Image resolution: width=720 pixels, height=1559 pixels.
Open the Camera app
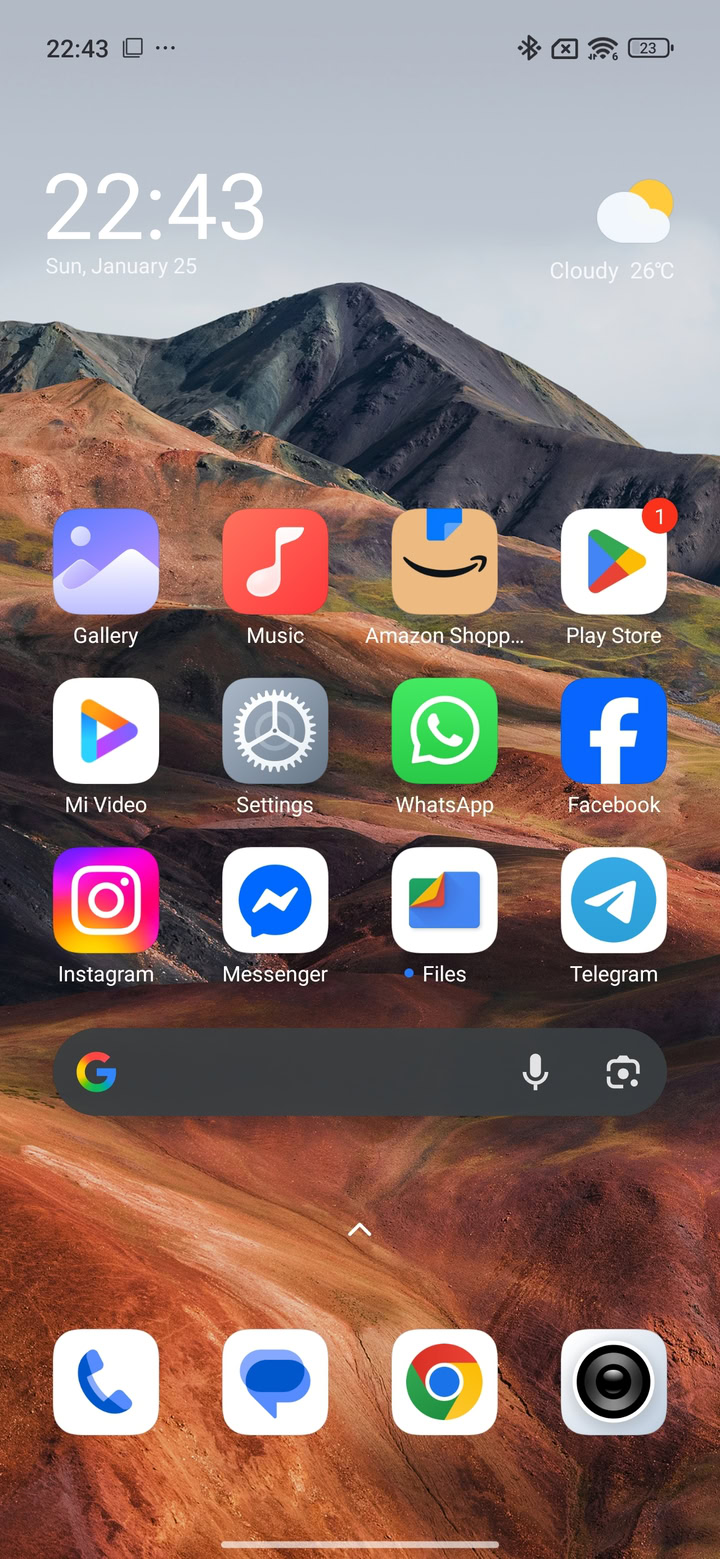pos(613,1382)
